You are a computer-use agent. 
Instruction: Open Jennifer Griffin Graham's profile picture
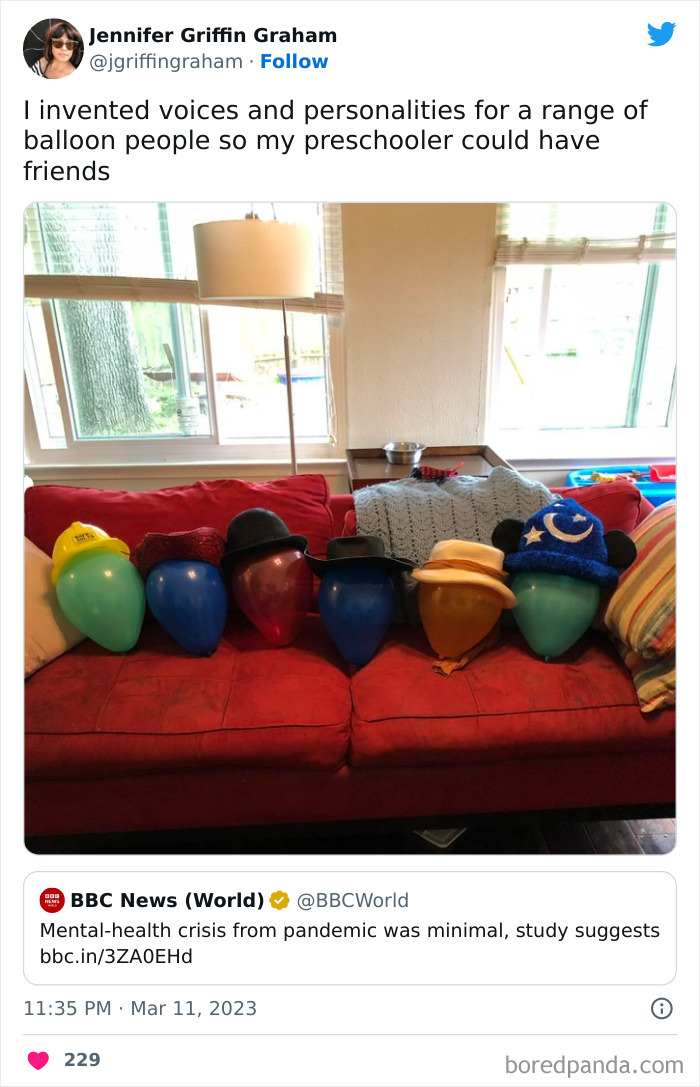tap(53, 49)
